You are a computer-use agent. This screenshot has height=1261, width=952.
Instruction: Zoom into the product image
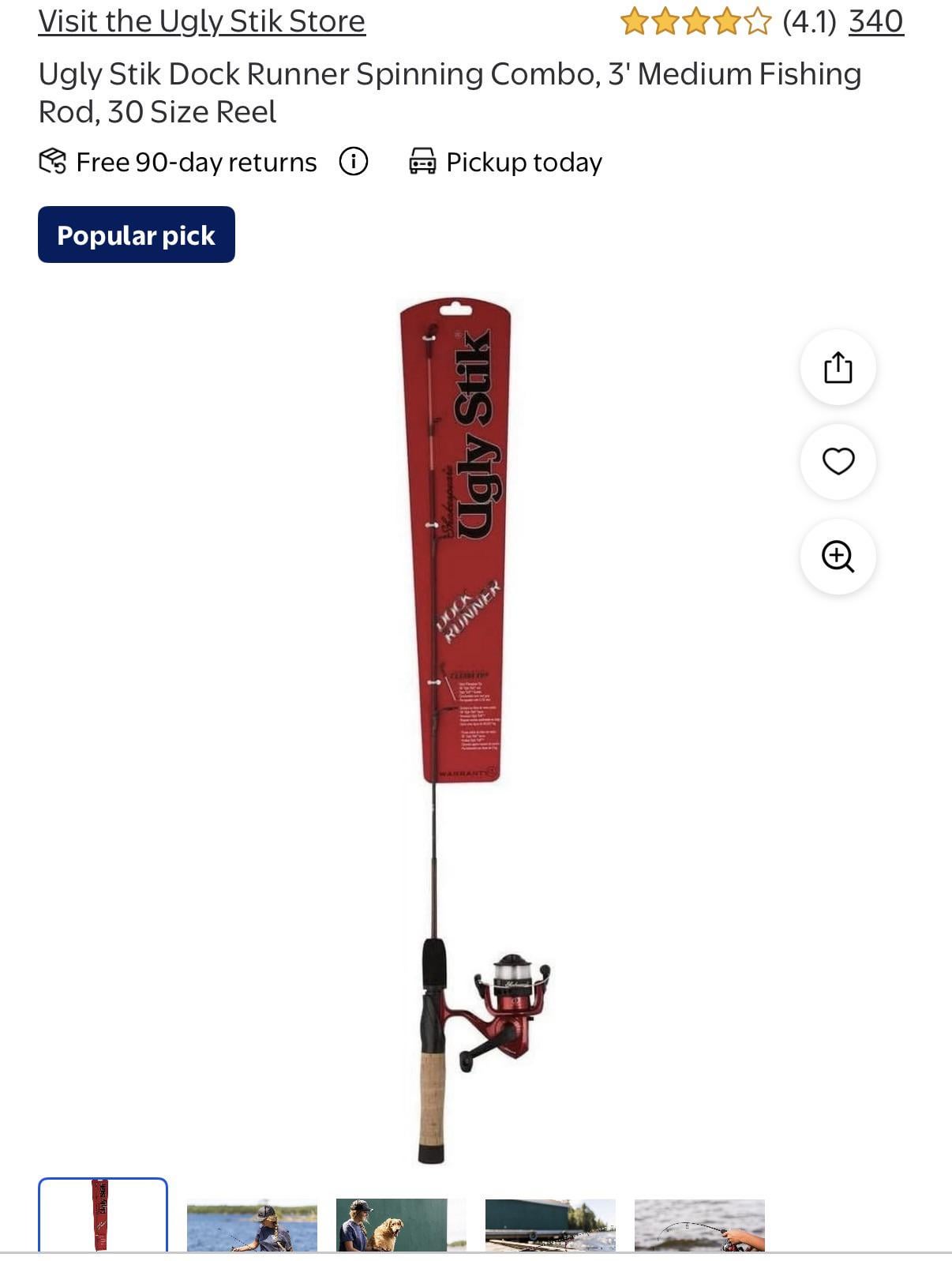pyautogui.click(x=838, y=557)
